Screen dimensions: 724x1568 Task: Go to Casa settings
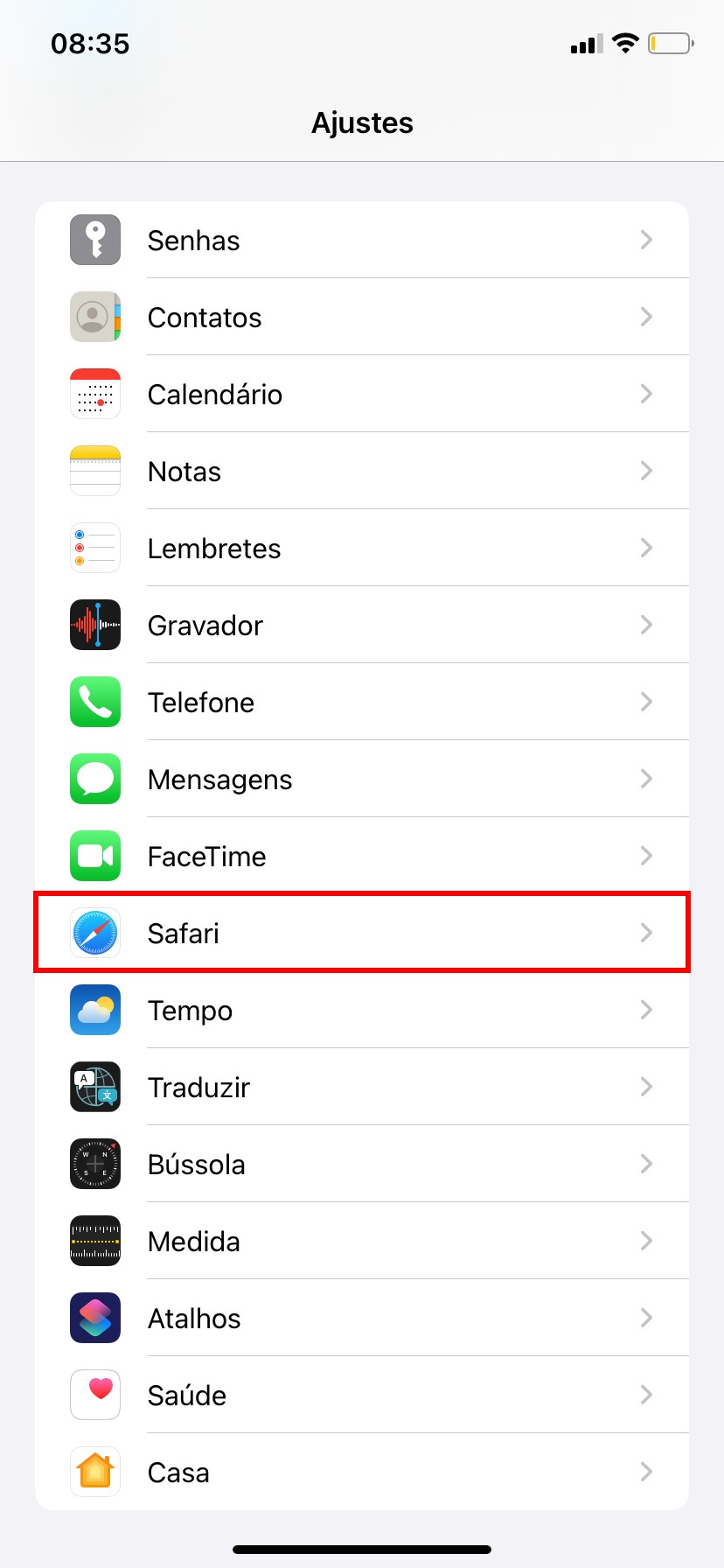click(x=362, y=1473)
